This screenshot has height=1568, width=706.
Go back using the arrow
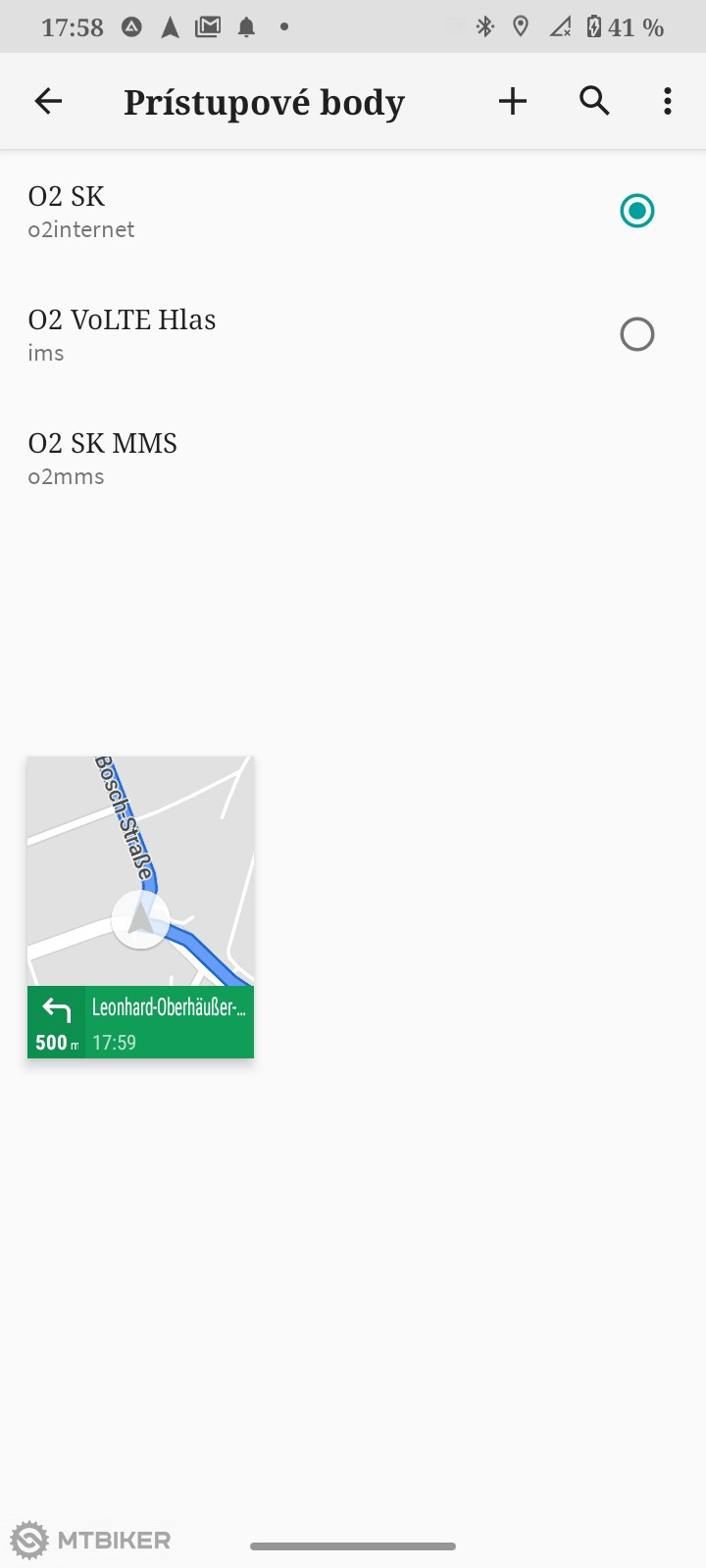click(48, 101)
